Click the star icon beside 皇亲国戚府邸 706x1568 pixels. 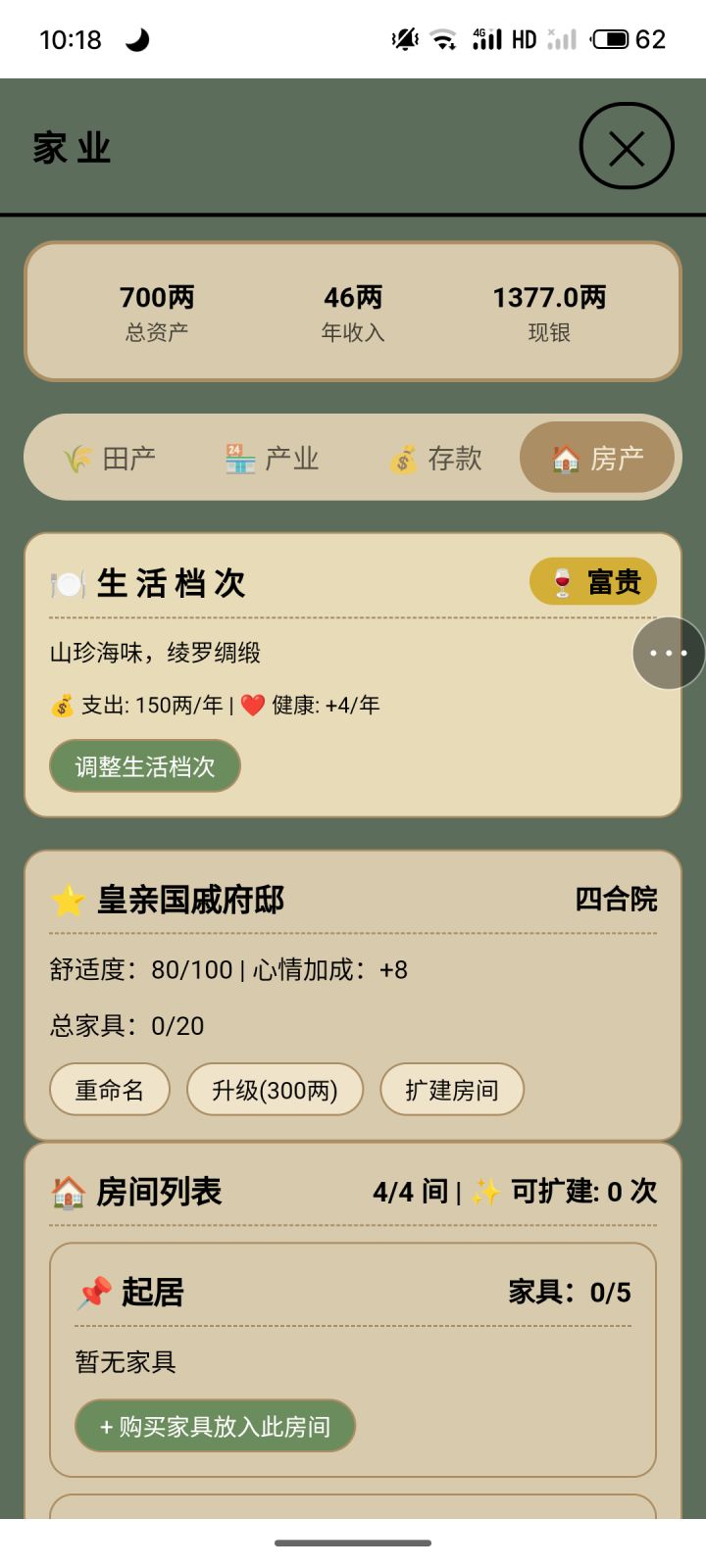pos(67,900)
